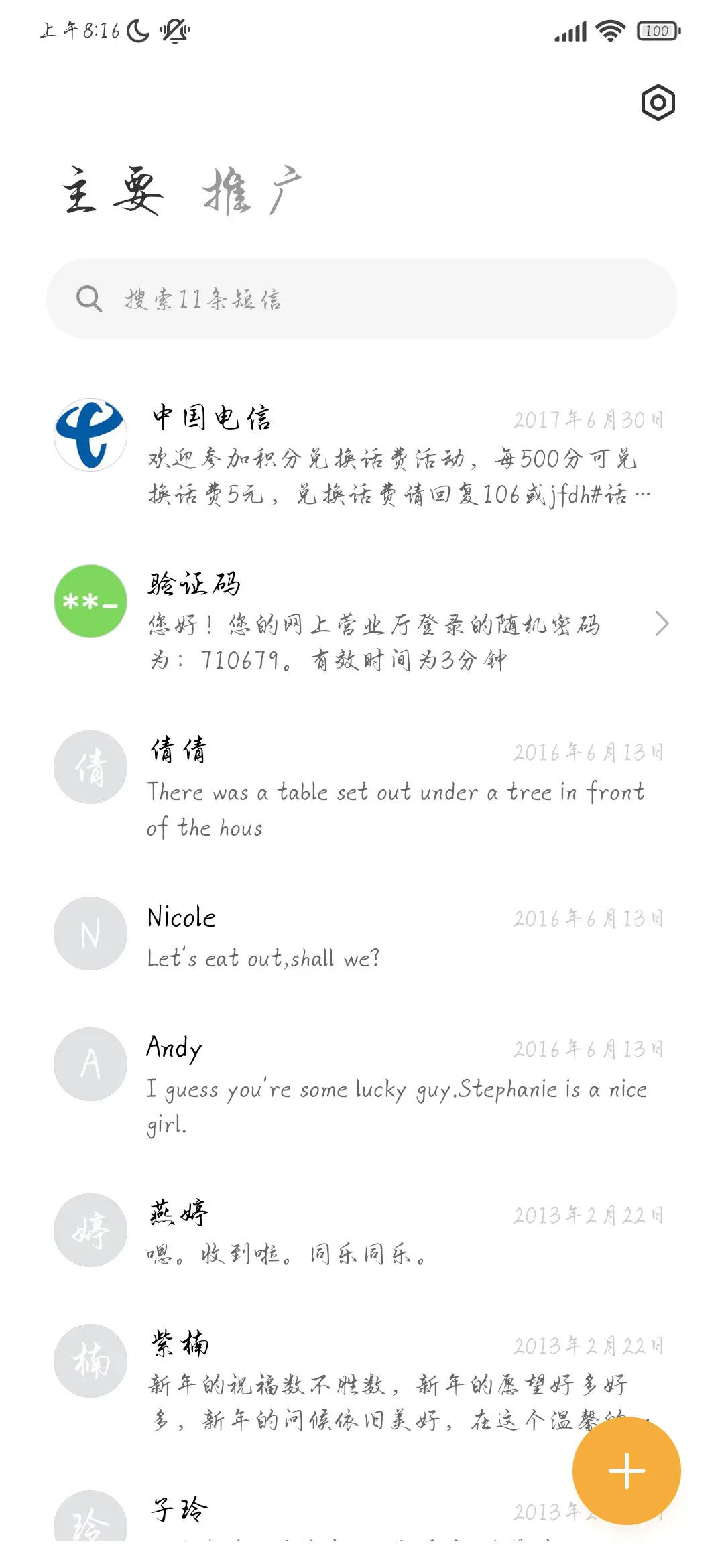The height and width of the screenshot is (1568, 724).
Task: Compose a new message with the plus button
Action: click(625, 1469)
